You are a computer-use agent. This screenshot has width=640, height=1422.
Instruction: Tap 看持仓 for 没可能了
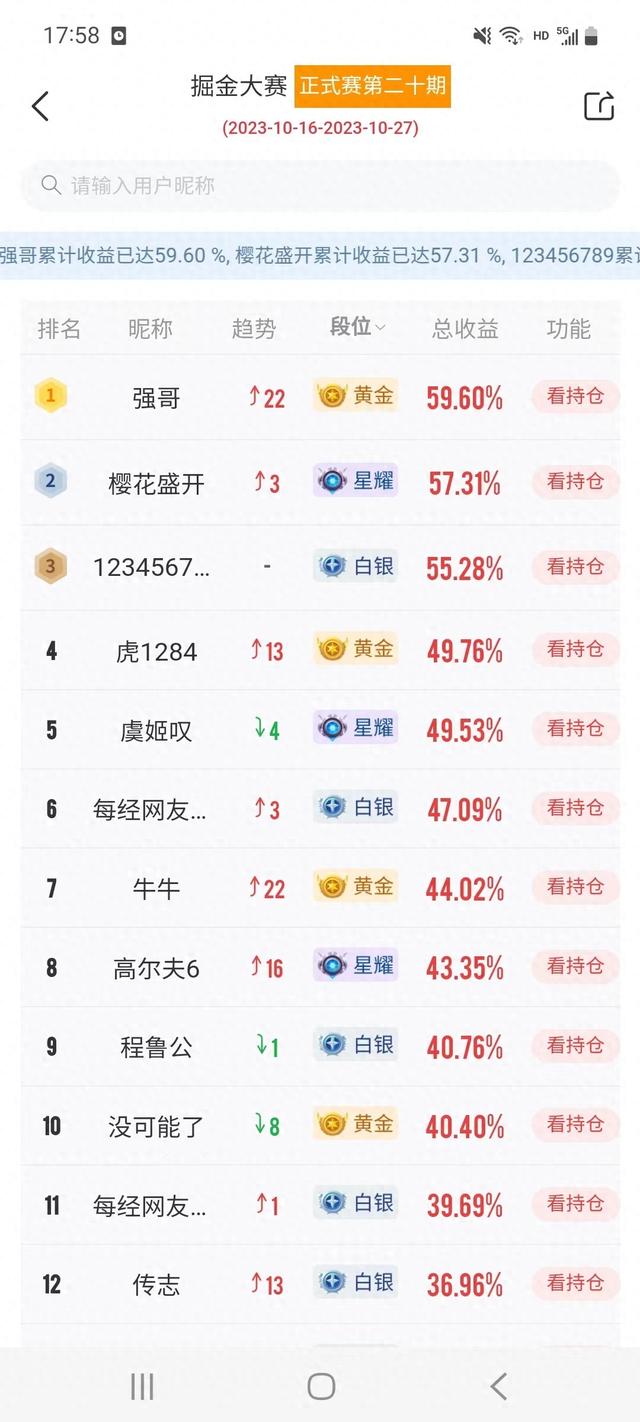click(575, 1124)
